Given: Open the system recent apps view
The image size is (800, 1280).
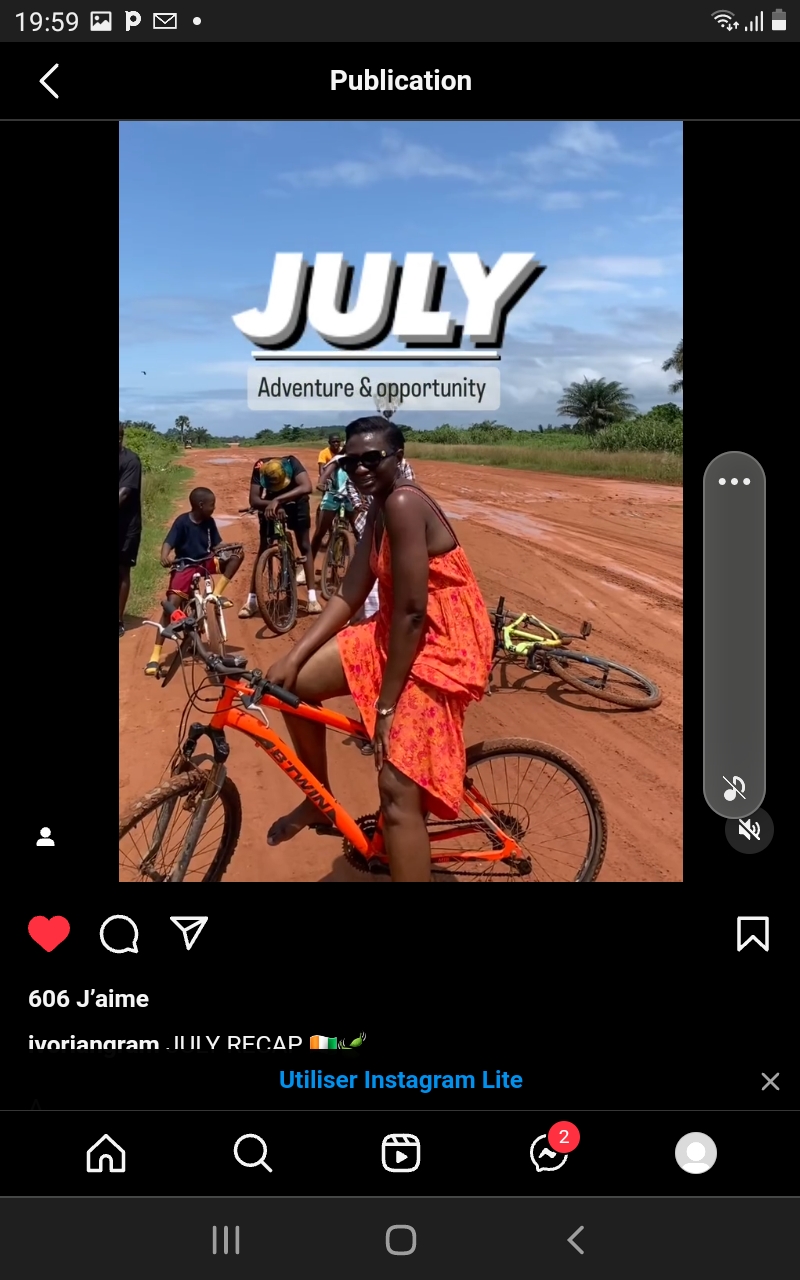Looking at the screenshot, I should tap(226, 1240).
